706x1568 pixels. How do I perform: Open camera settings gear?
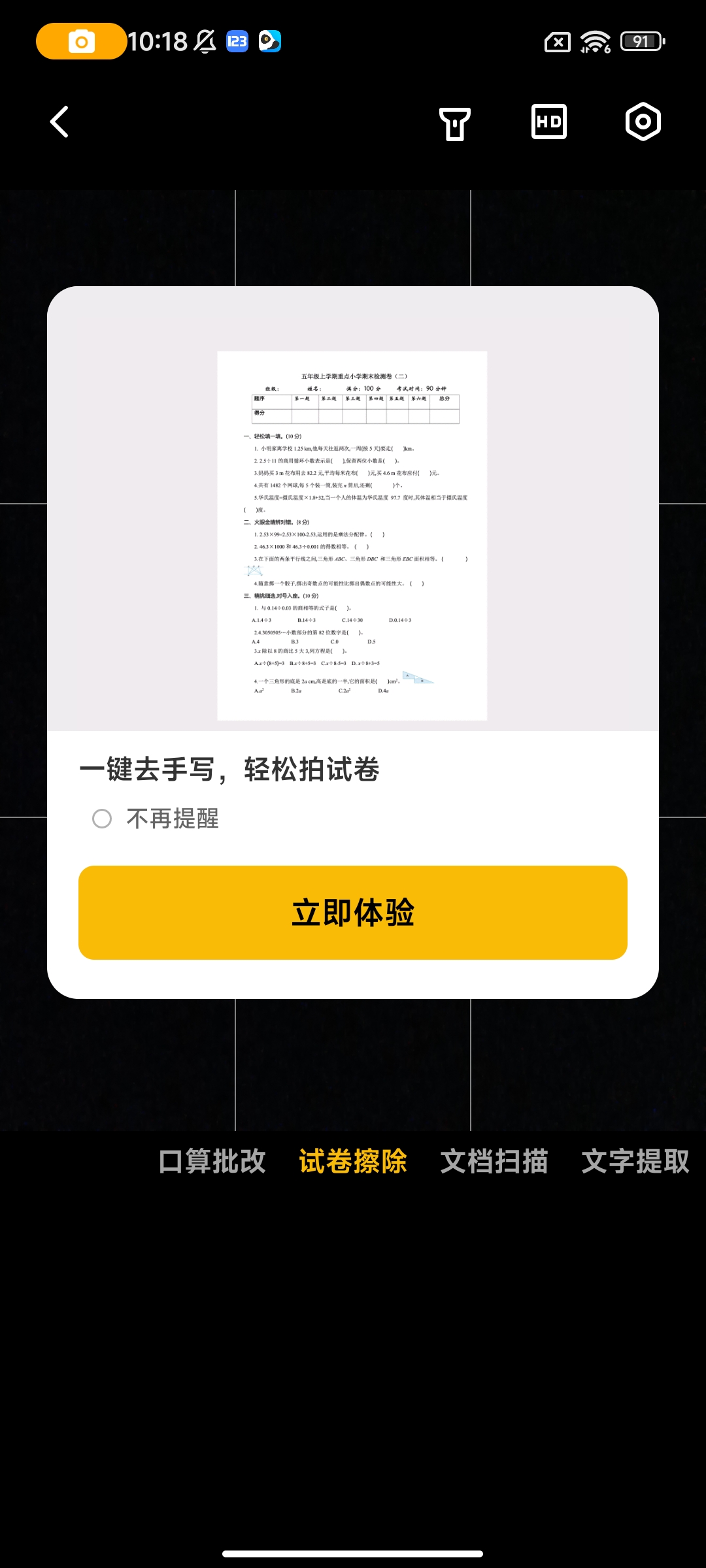(643, 122)
